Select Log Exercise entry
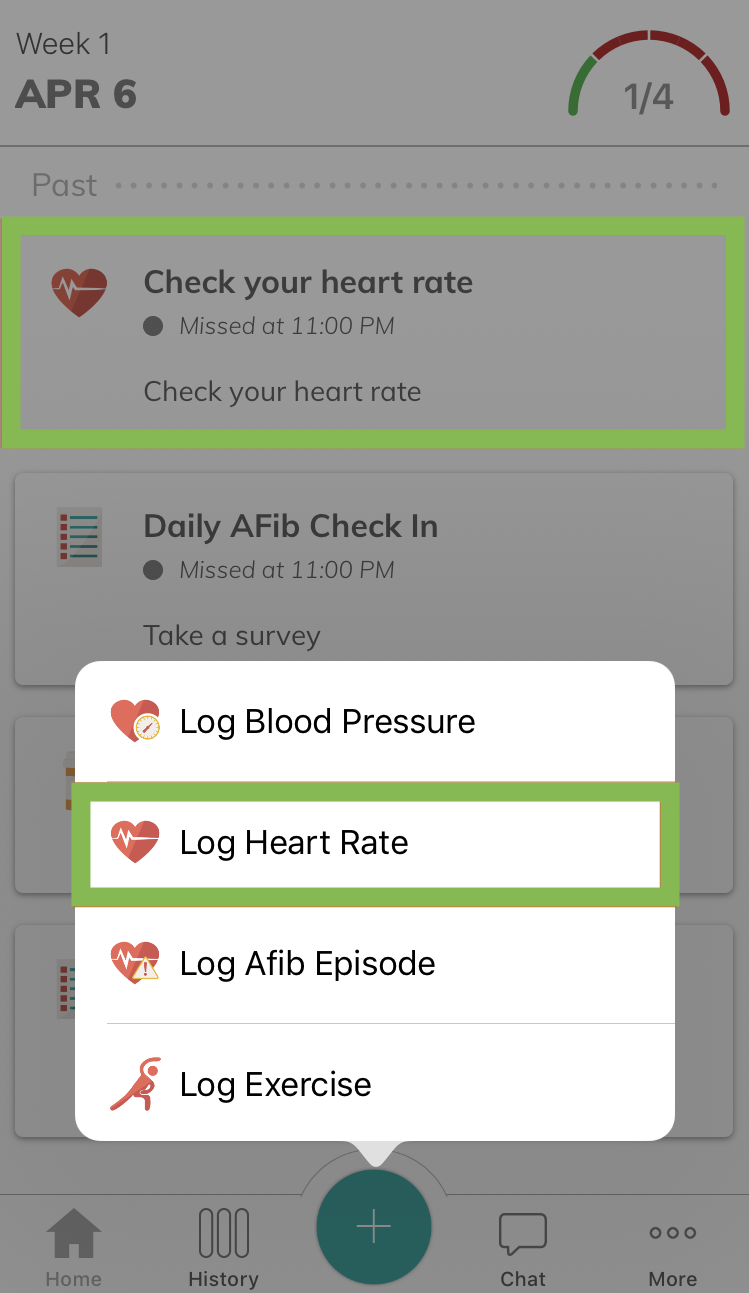Screen dimensions: 749x1293 point(375,1084)
